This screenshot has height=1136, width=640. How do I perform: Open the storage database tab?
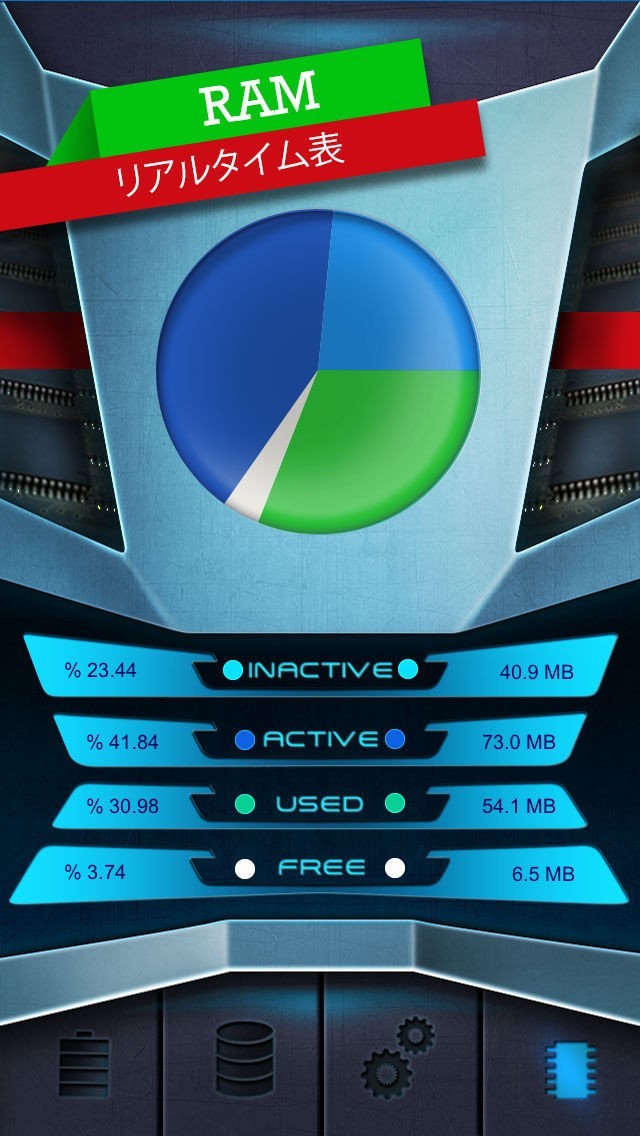246,1058
